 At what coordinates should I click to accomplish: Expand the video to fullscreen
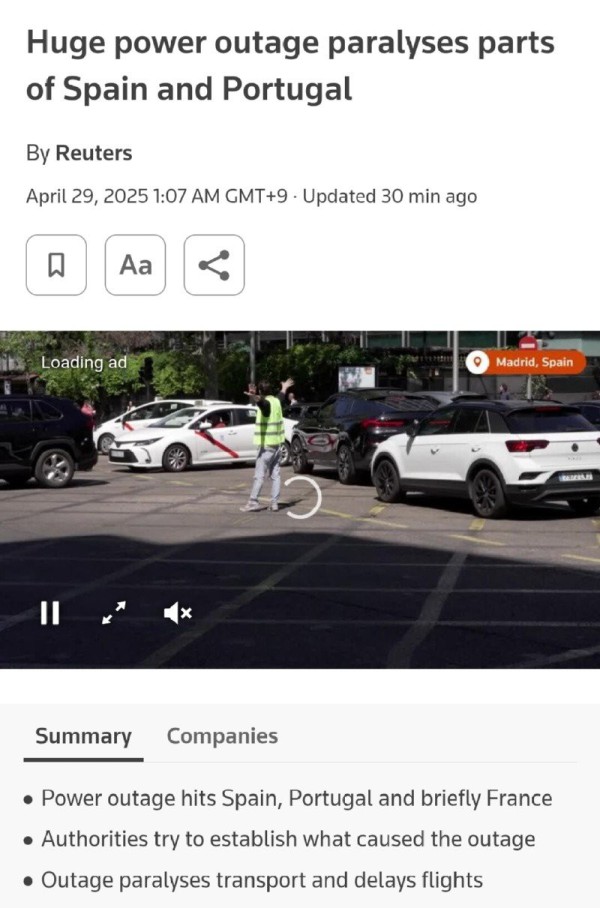tap(114, 614)
